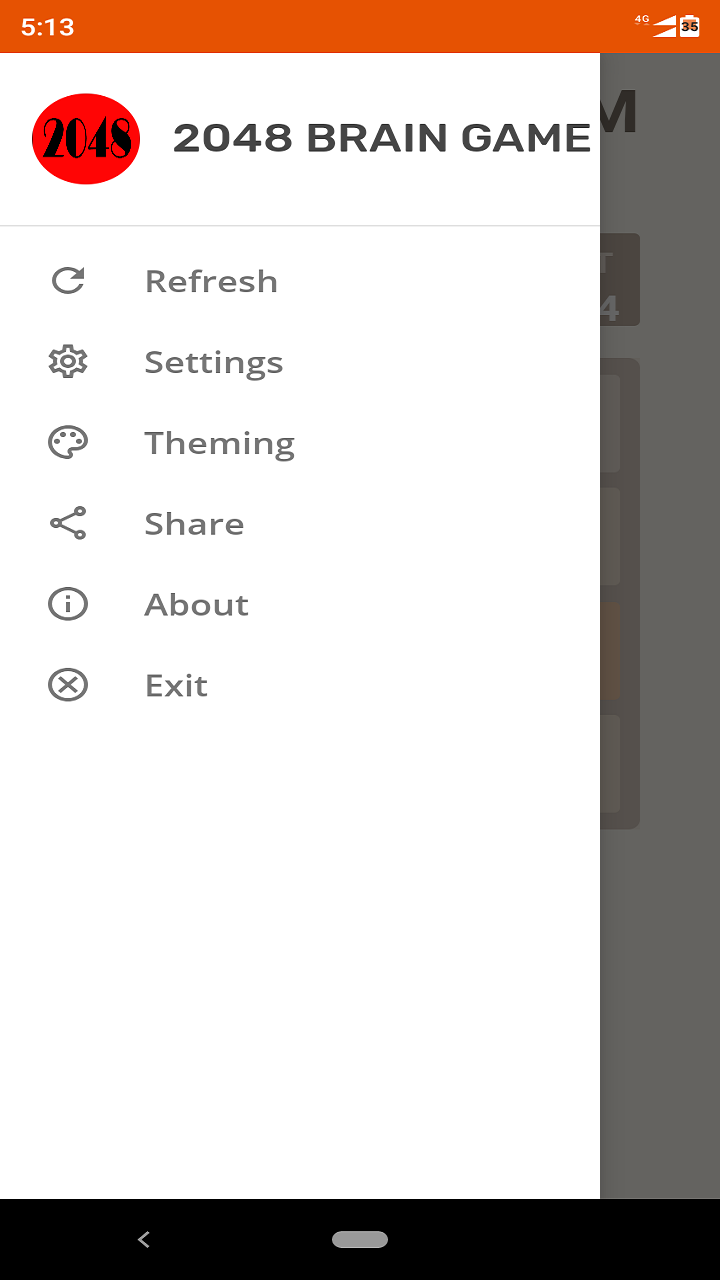
Task: Select Refresh in the drawer menu
Action: (x=300, y=281)
